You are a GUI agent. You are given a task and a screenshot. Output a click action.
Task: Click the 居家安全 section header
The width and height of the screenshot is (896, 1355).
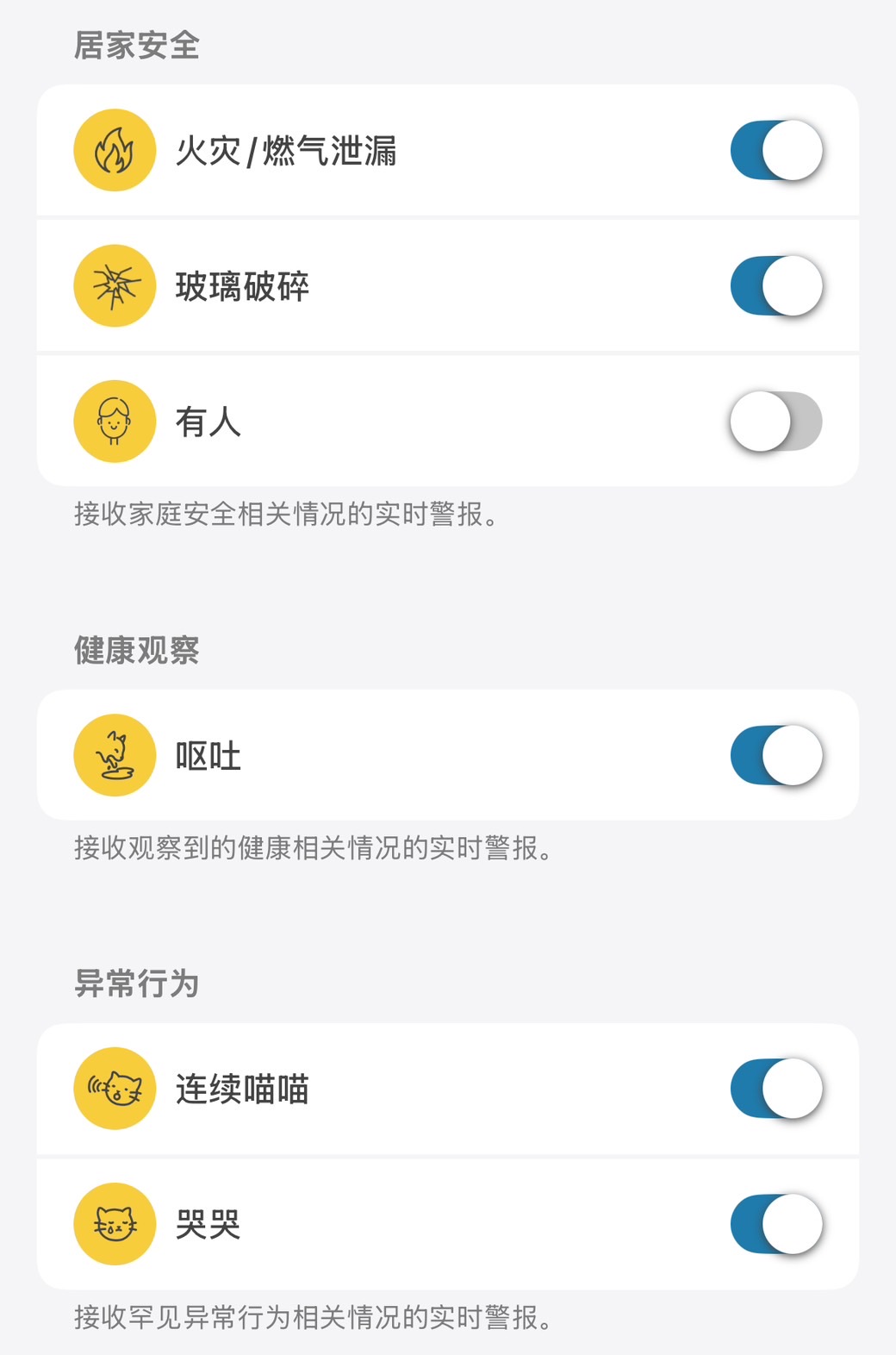point(134,48)
